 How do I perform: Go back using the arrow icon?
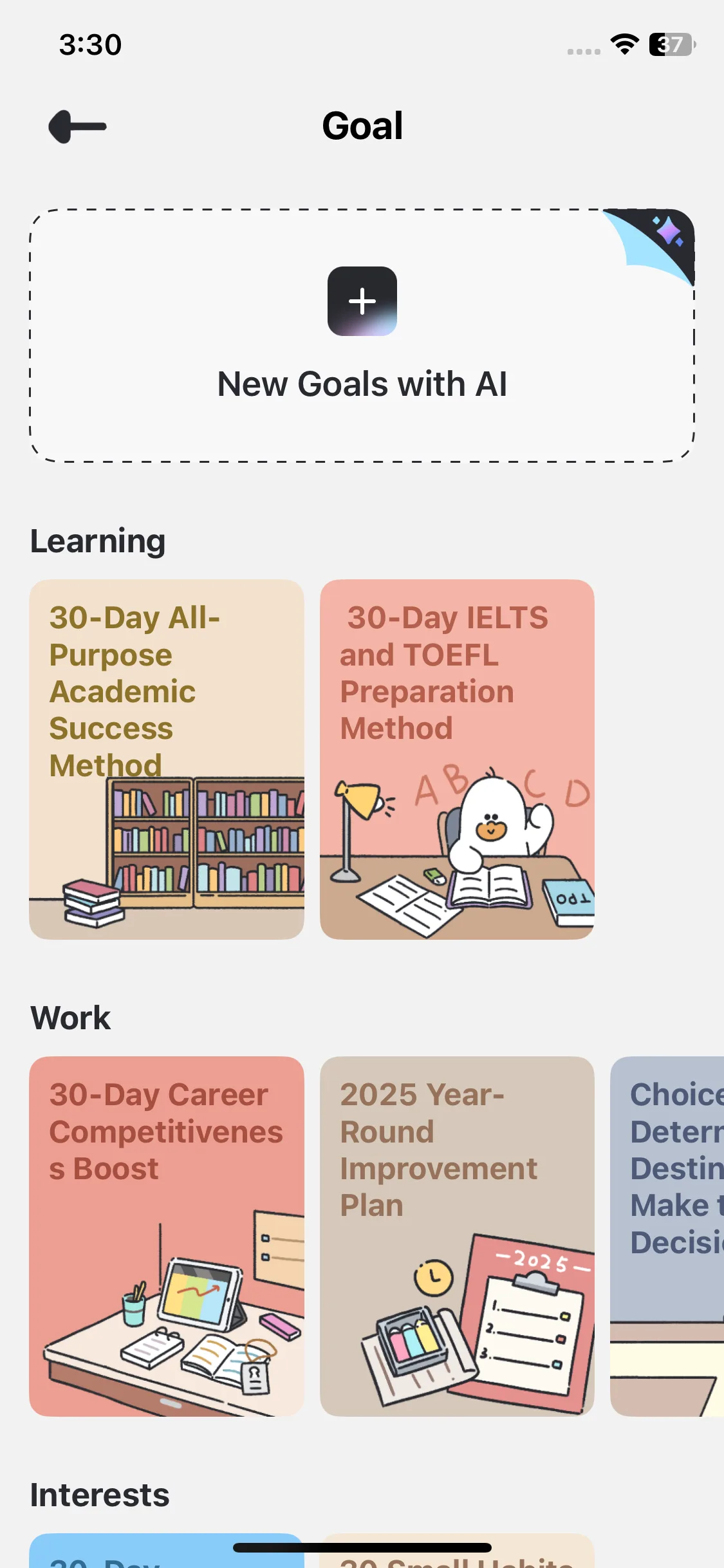click(77, 127)
